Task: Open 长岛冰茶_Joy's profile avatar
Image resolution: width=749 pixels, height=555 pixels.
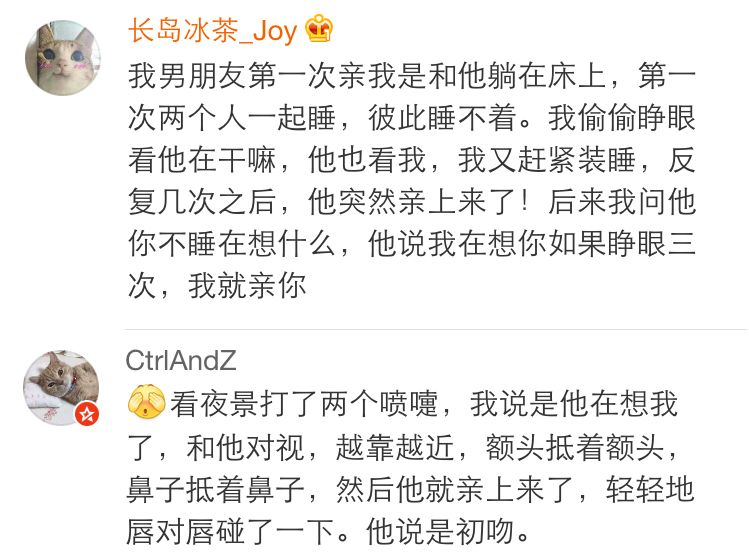Action: point(62,58)
